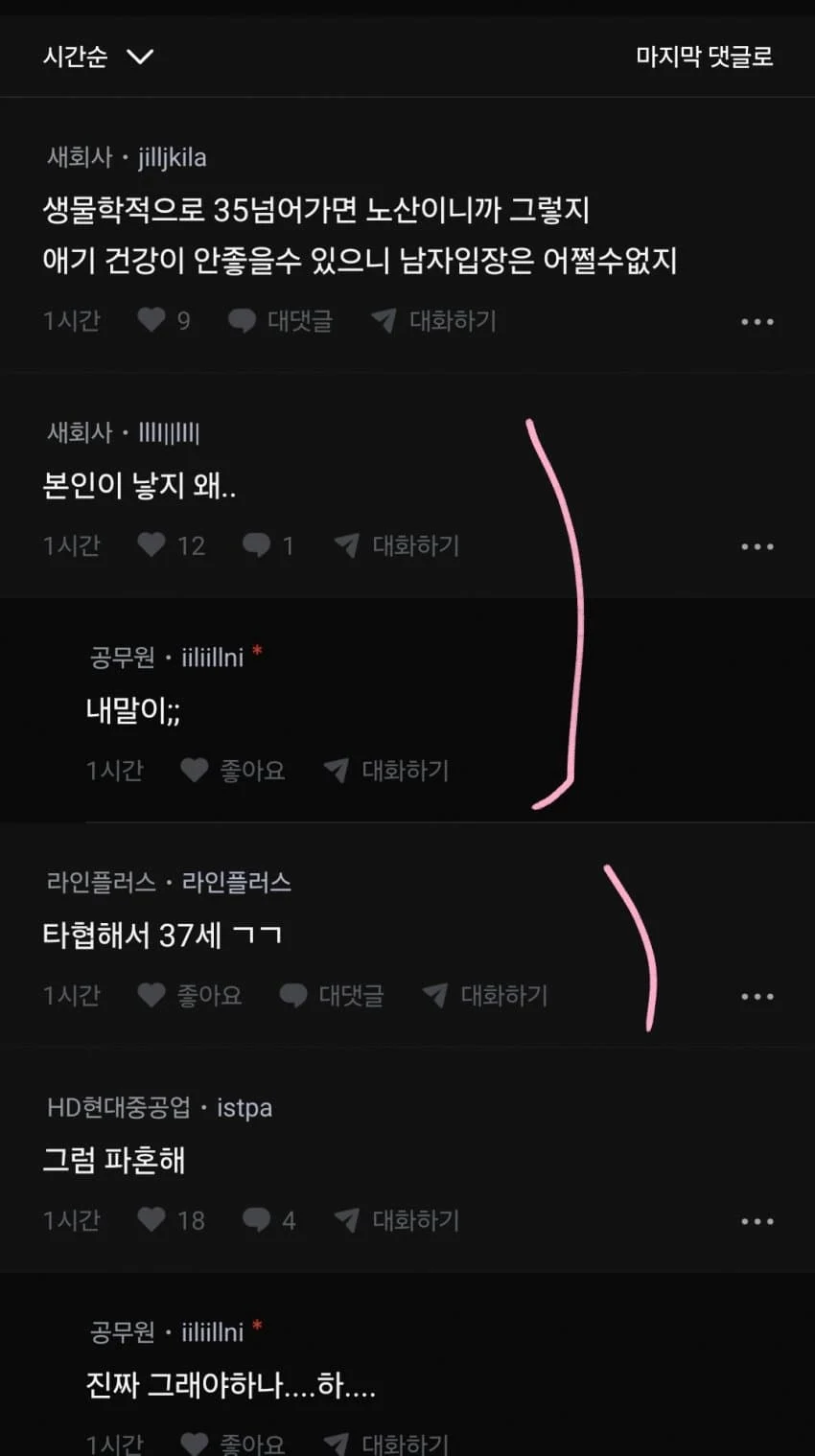Tap the paper plane icon next to 대화하기 on first comment

pyautogui.click(x=384, y=321)
